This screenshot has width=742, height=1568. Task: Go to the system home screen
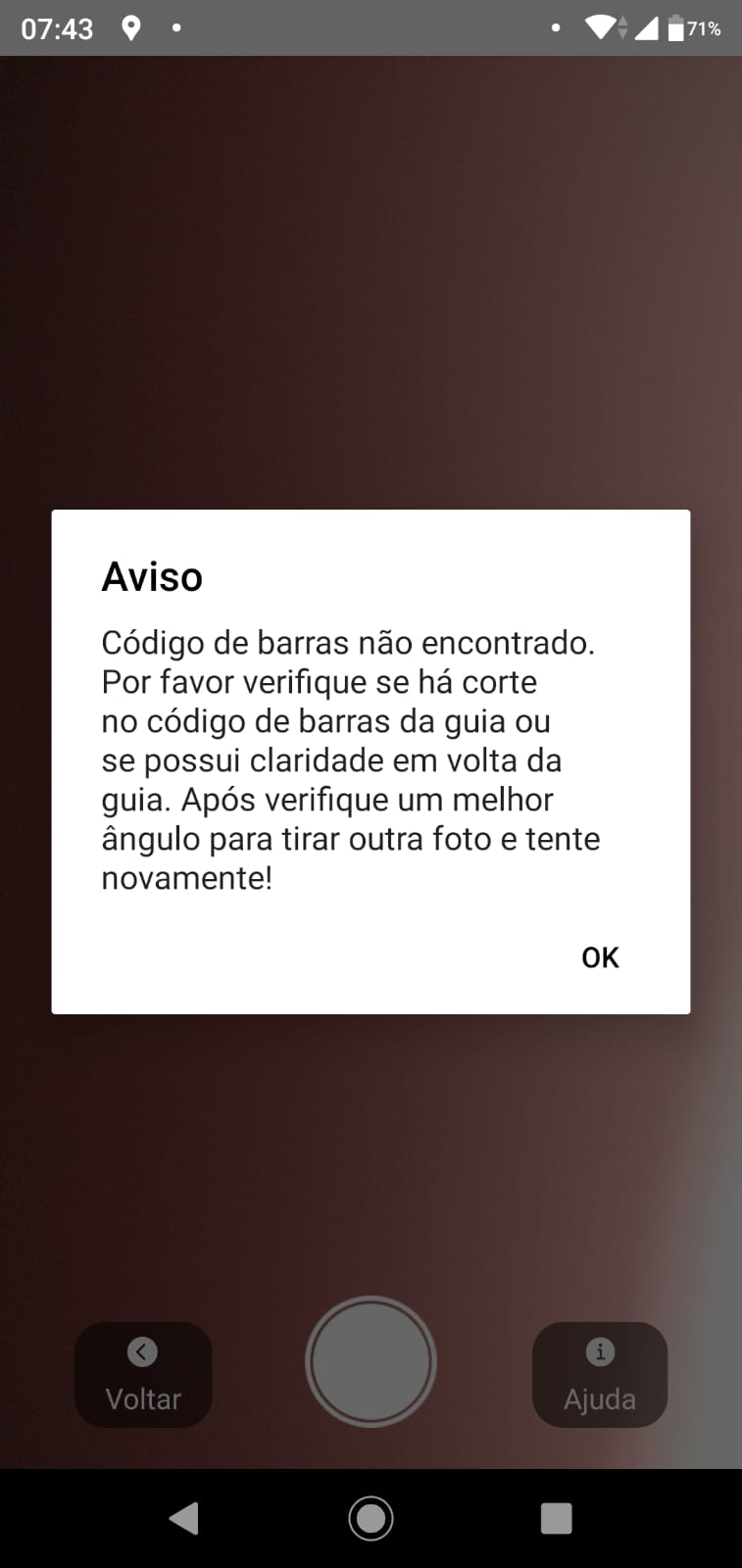[371, 1518]
